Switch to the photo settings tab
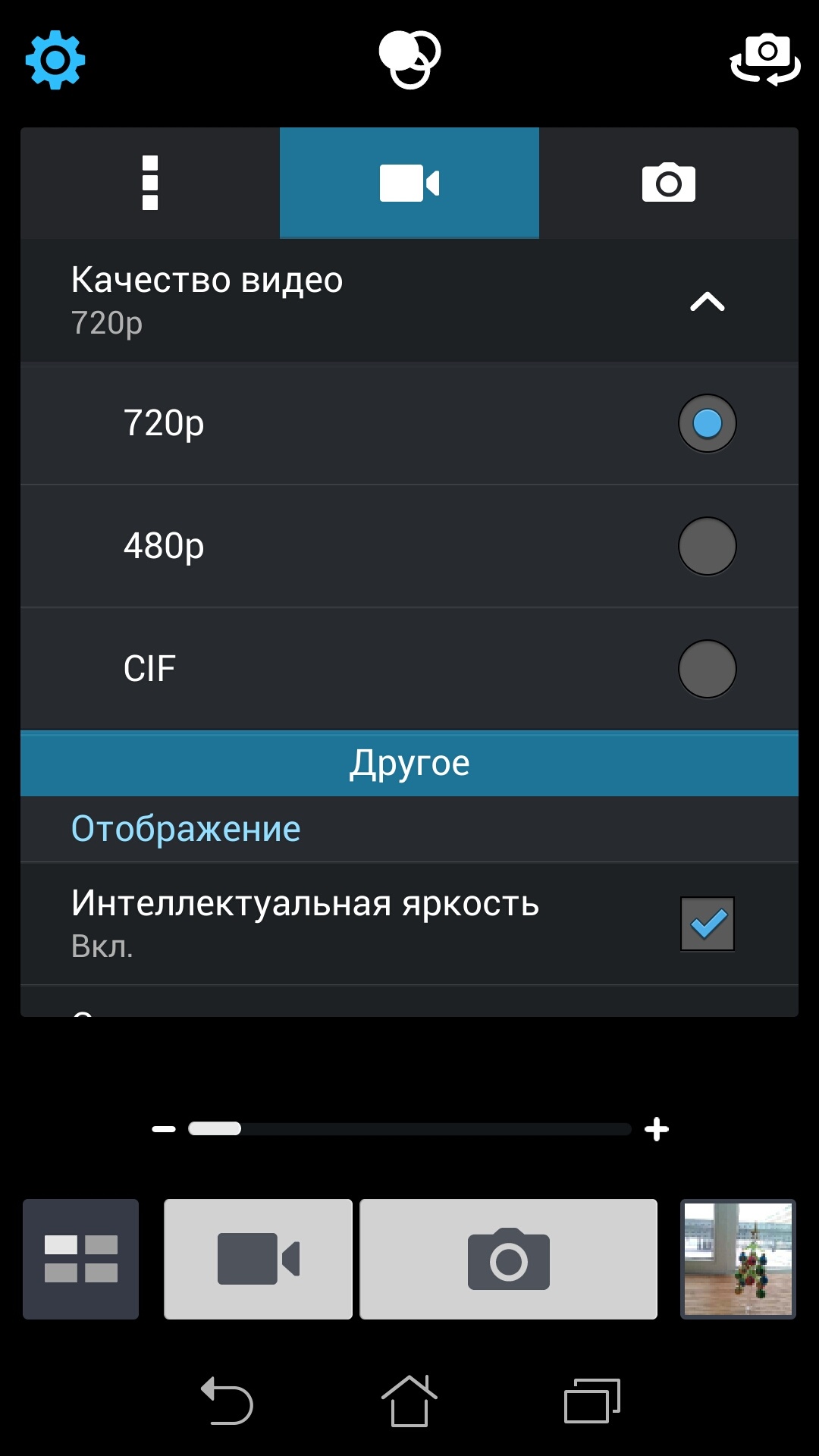Viewport: 819px width, 1456px height. 668,183
